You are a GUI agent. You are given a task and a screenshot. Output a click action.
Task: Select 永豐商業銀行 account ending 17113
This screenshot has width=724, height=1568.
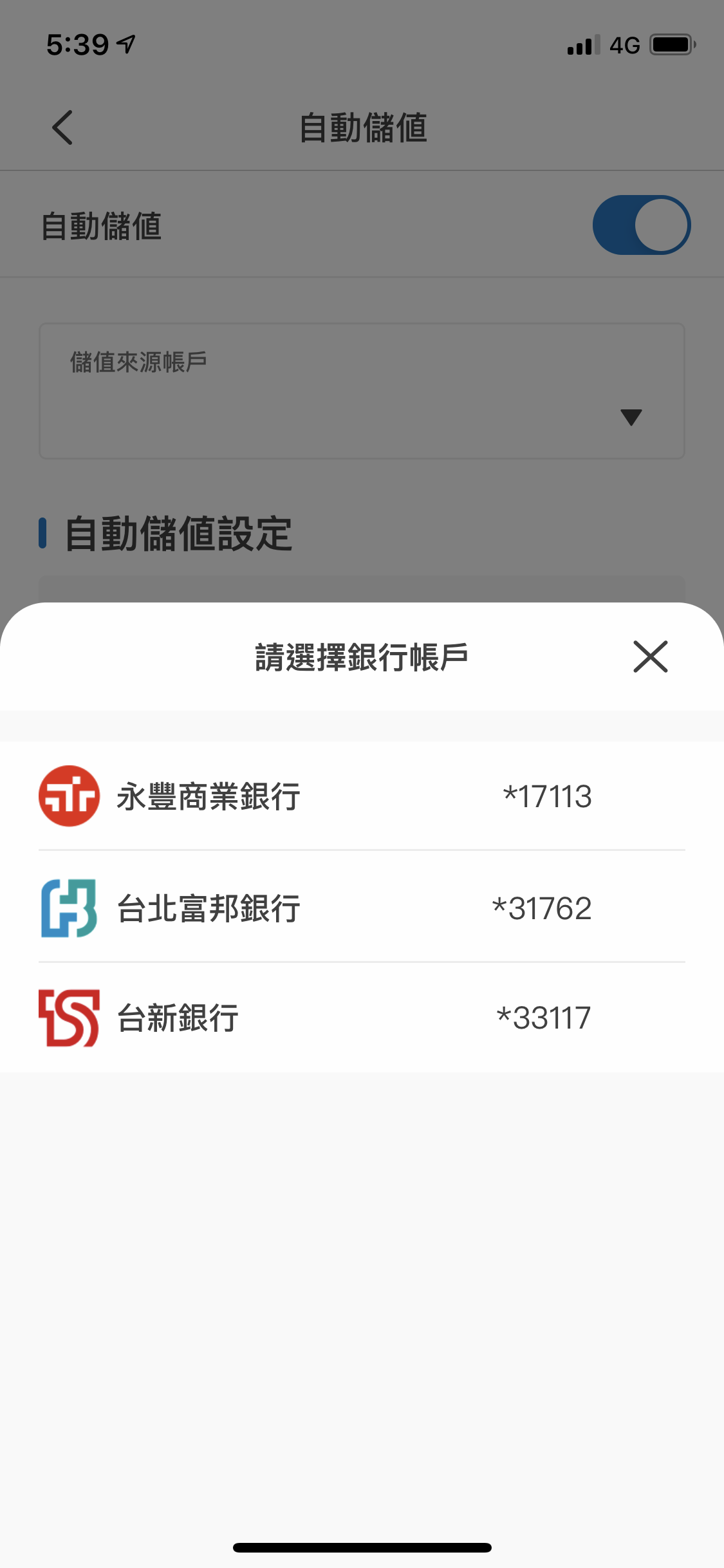pos(362,796)
